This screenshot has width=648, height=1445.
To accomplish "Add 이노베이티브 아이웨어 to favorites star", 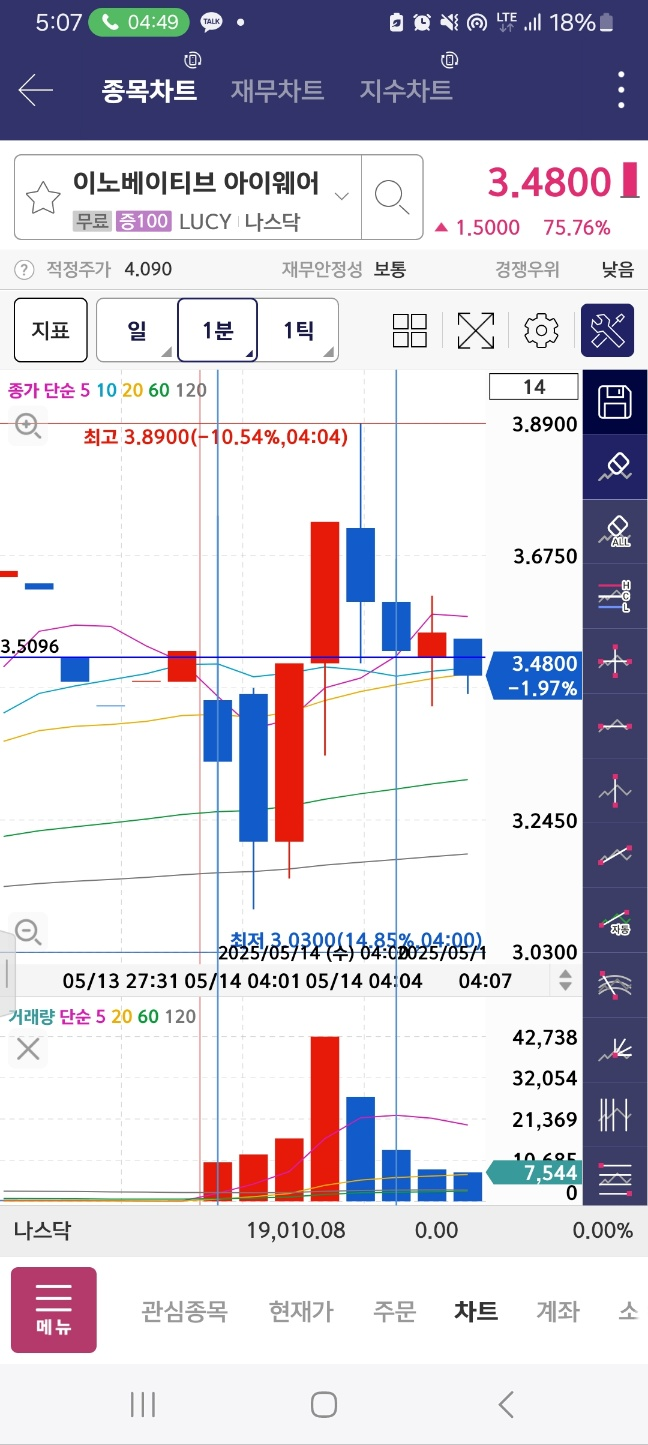I will tap(43, 198).
